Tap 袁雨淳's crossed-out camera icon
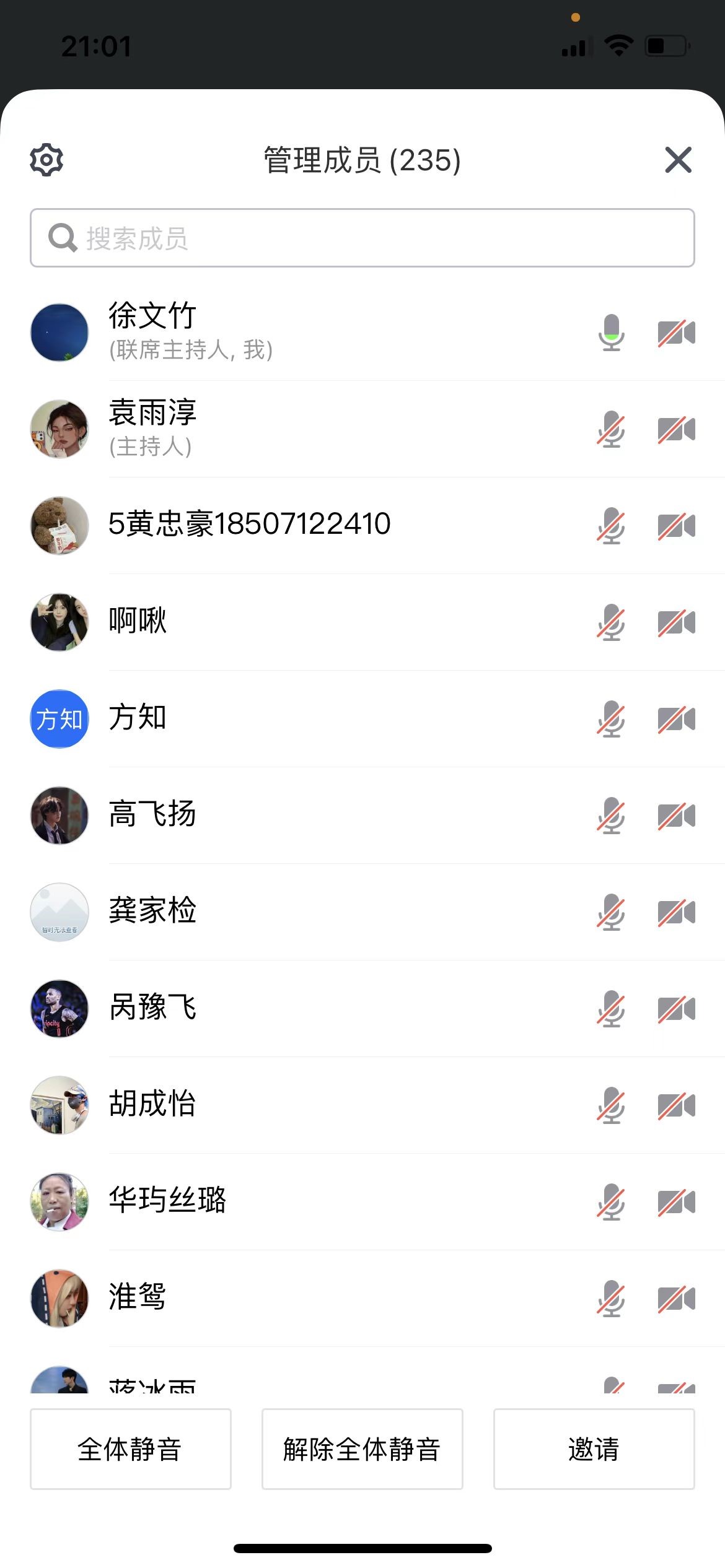 (x=676, y=429)
